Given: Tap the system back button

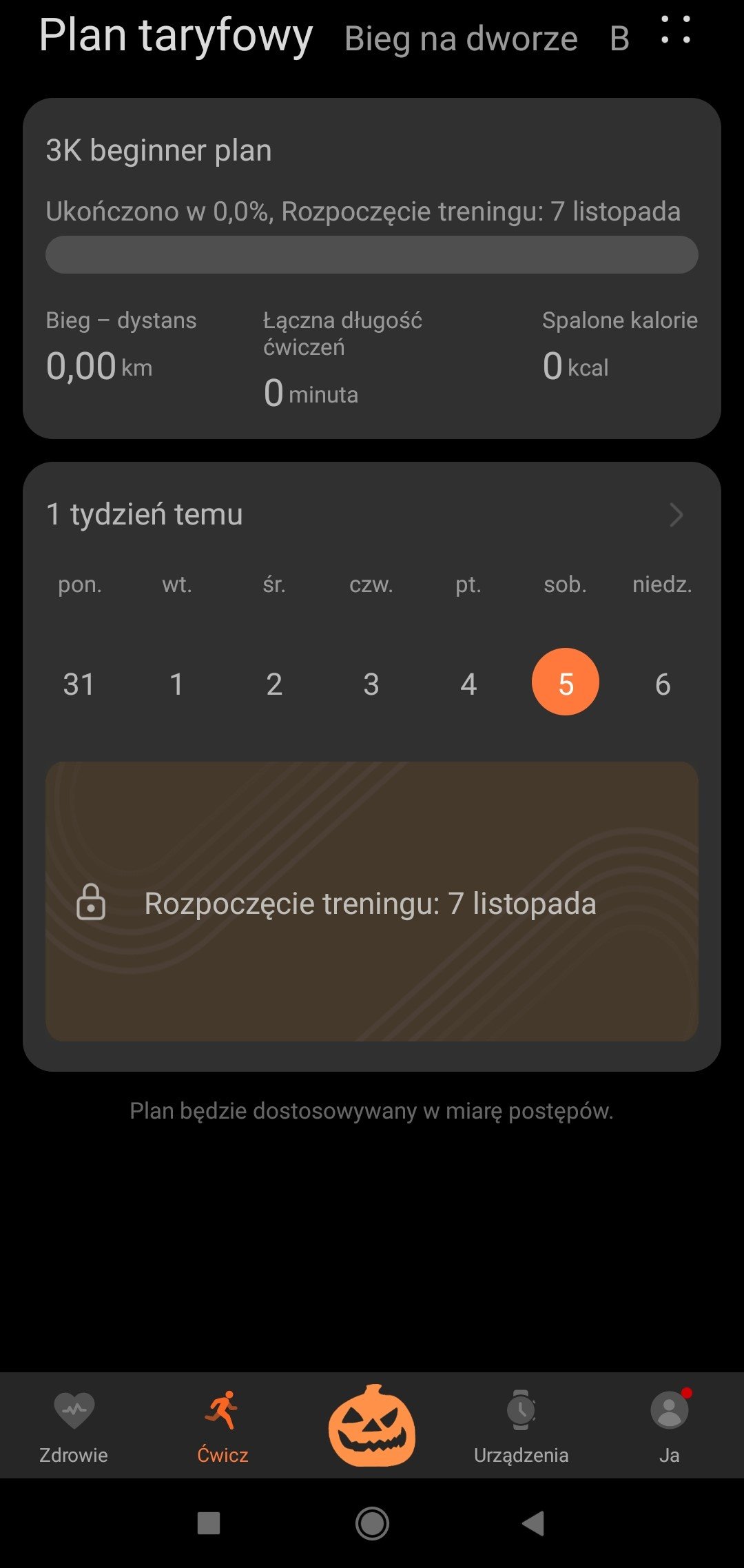Looking at the screenshot, I should (x=534, y=1523).
